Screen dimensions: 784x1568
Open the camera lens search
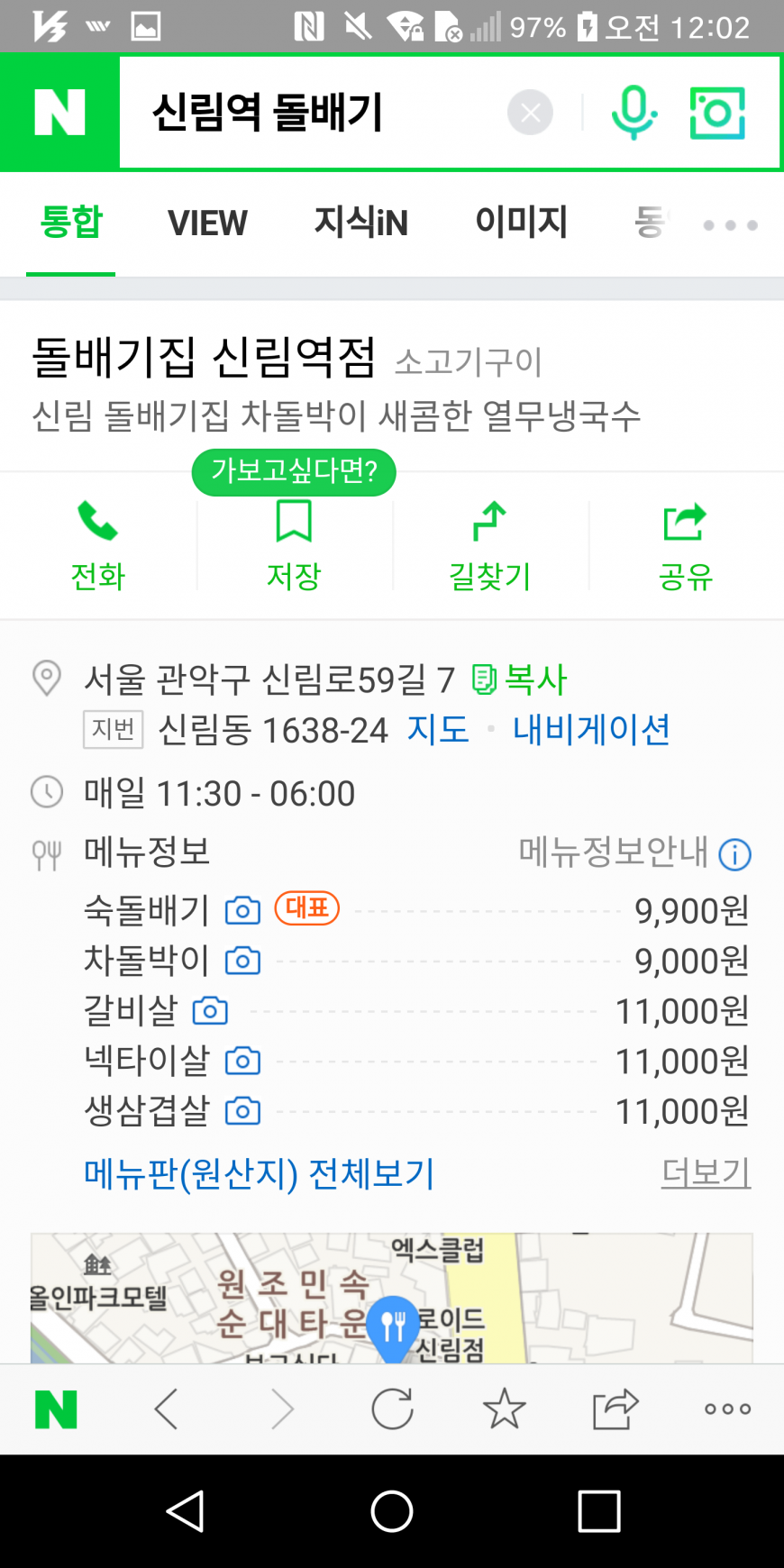pos(717,113)
